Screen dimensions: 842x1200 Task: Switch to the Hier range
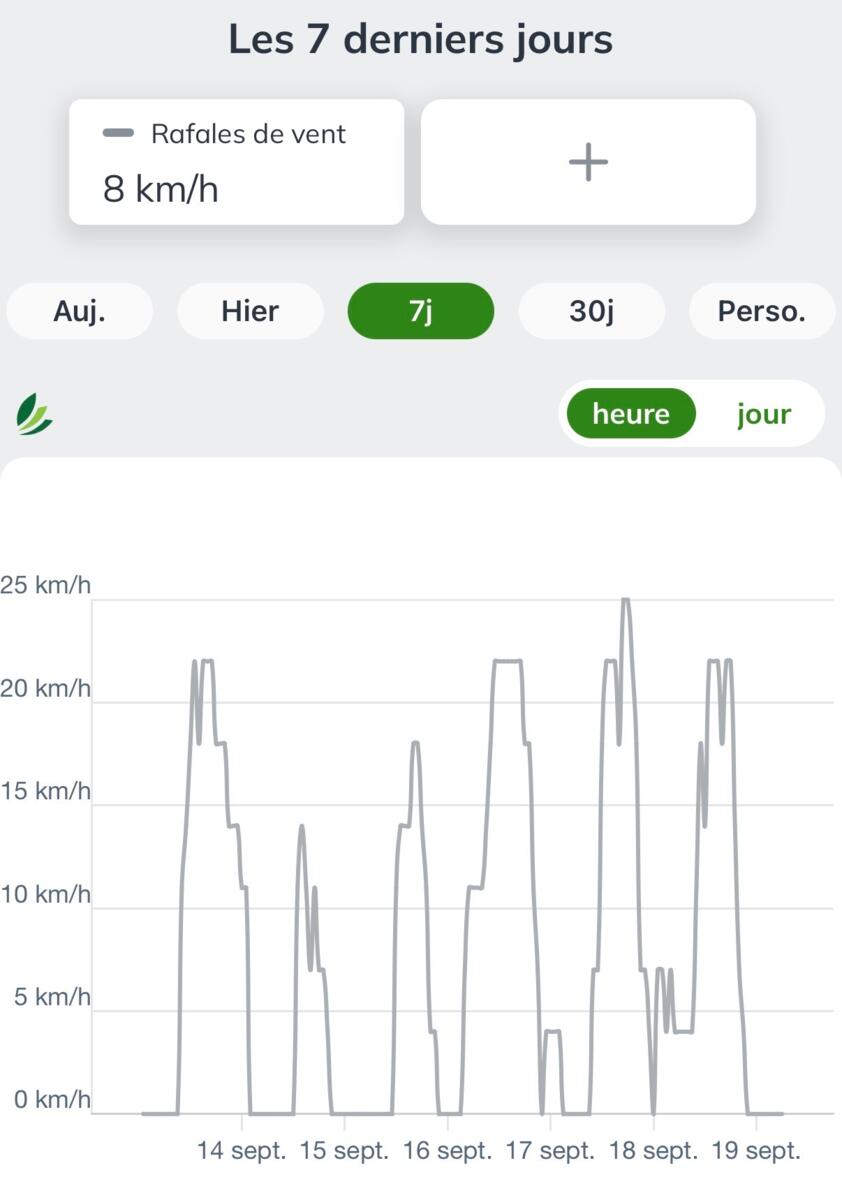[x=250, y=311]
